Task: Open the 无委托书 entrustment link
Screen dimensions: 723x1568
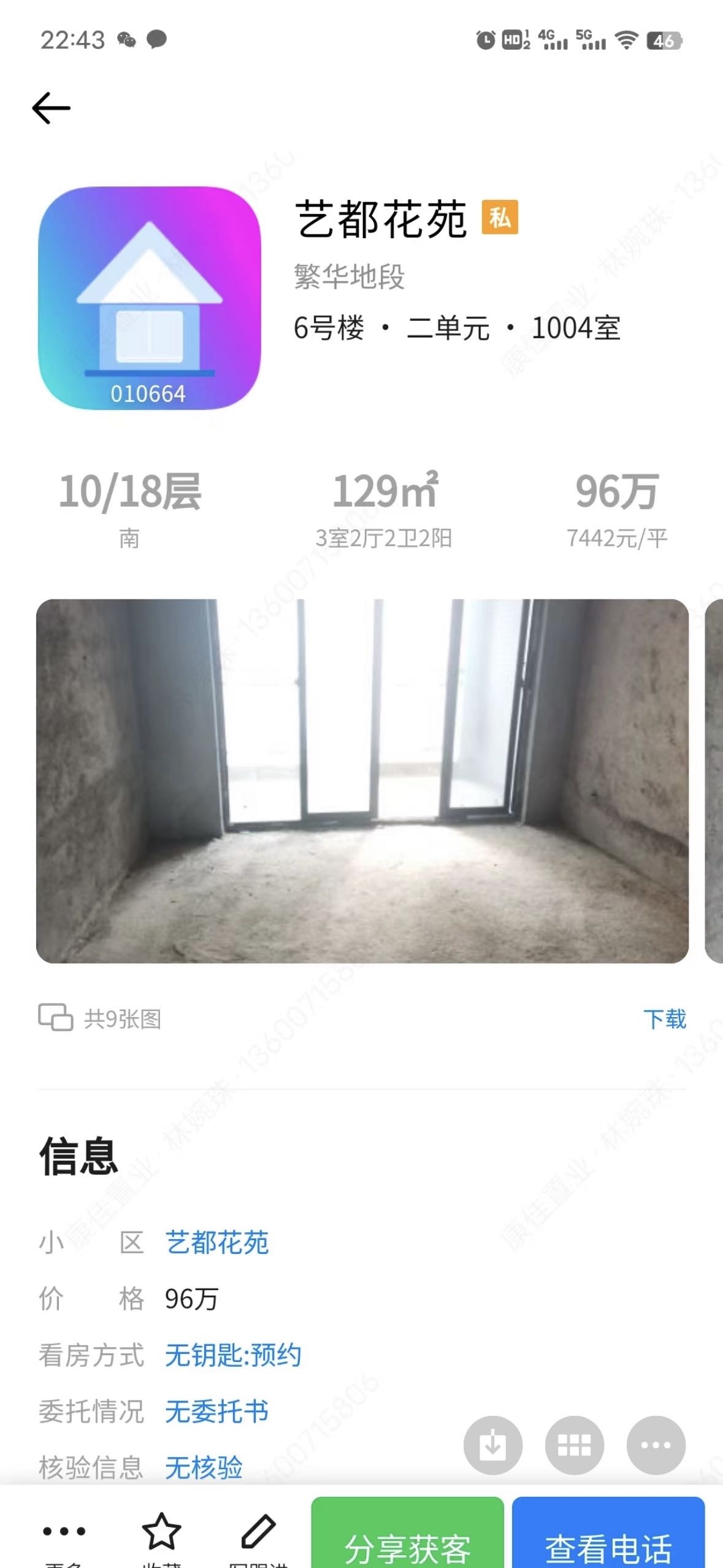Action: 216,1411
